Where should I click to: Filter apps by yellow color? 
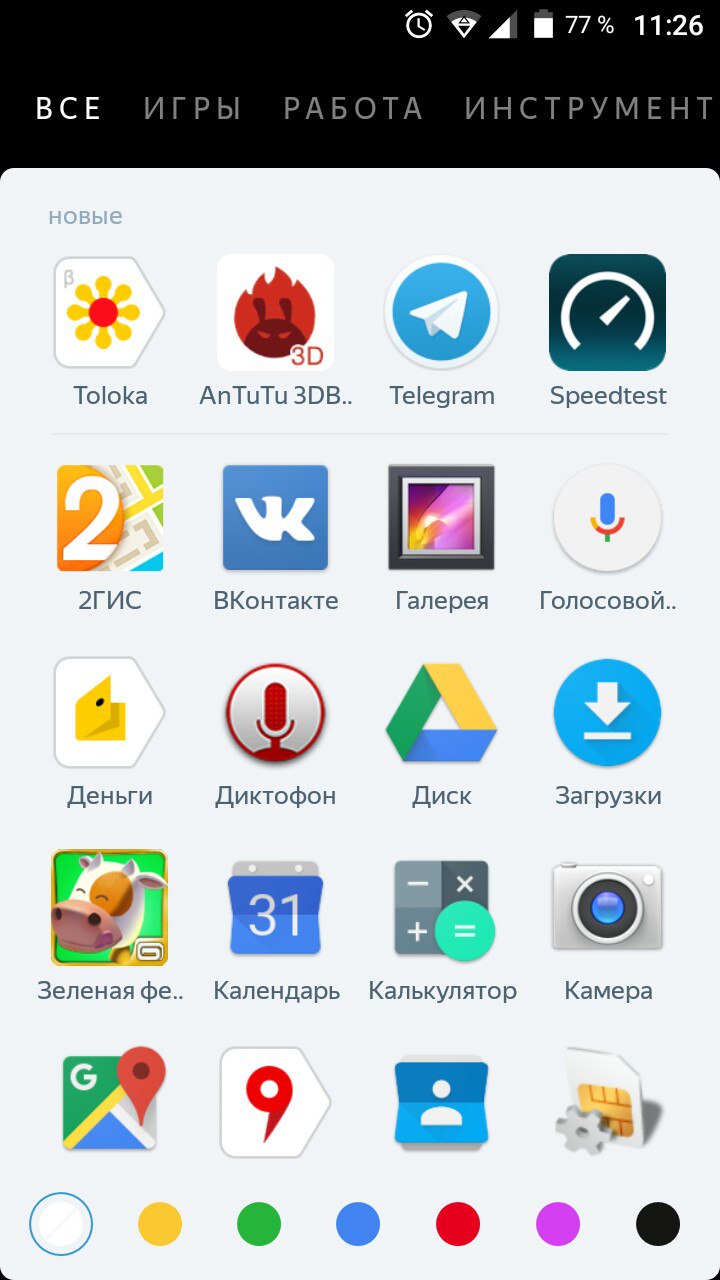160,1224
